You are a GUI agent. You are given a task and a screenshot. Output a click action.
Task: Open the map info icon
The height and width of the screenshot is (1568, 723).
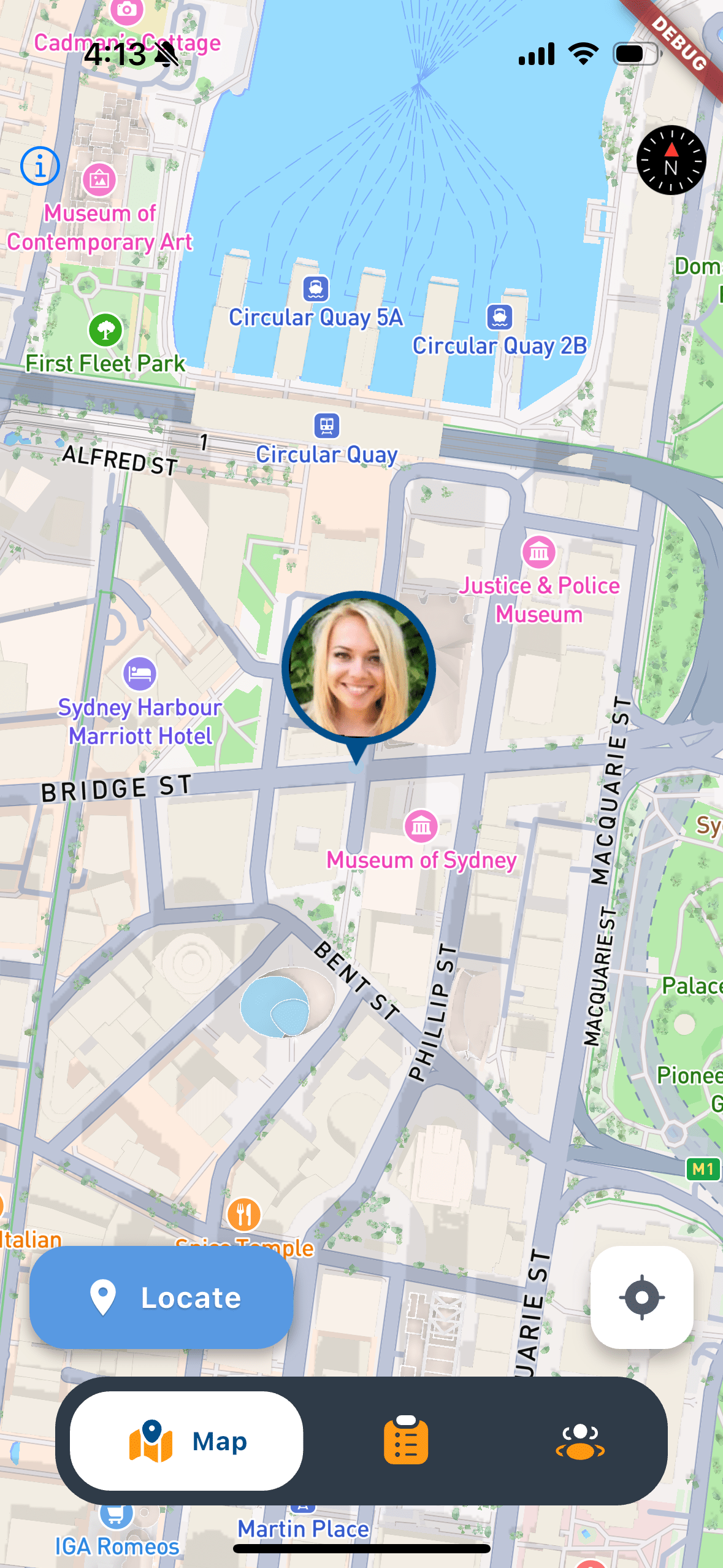click(x=40, y=166)
